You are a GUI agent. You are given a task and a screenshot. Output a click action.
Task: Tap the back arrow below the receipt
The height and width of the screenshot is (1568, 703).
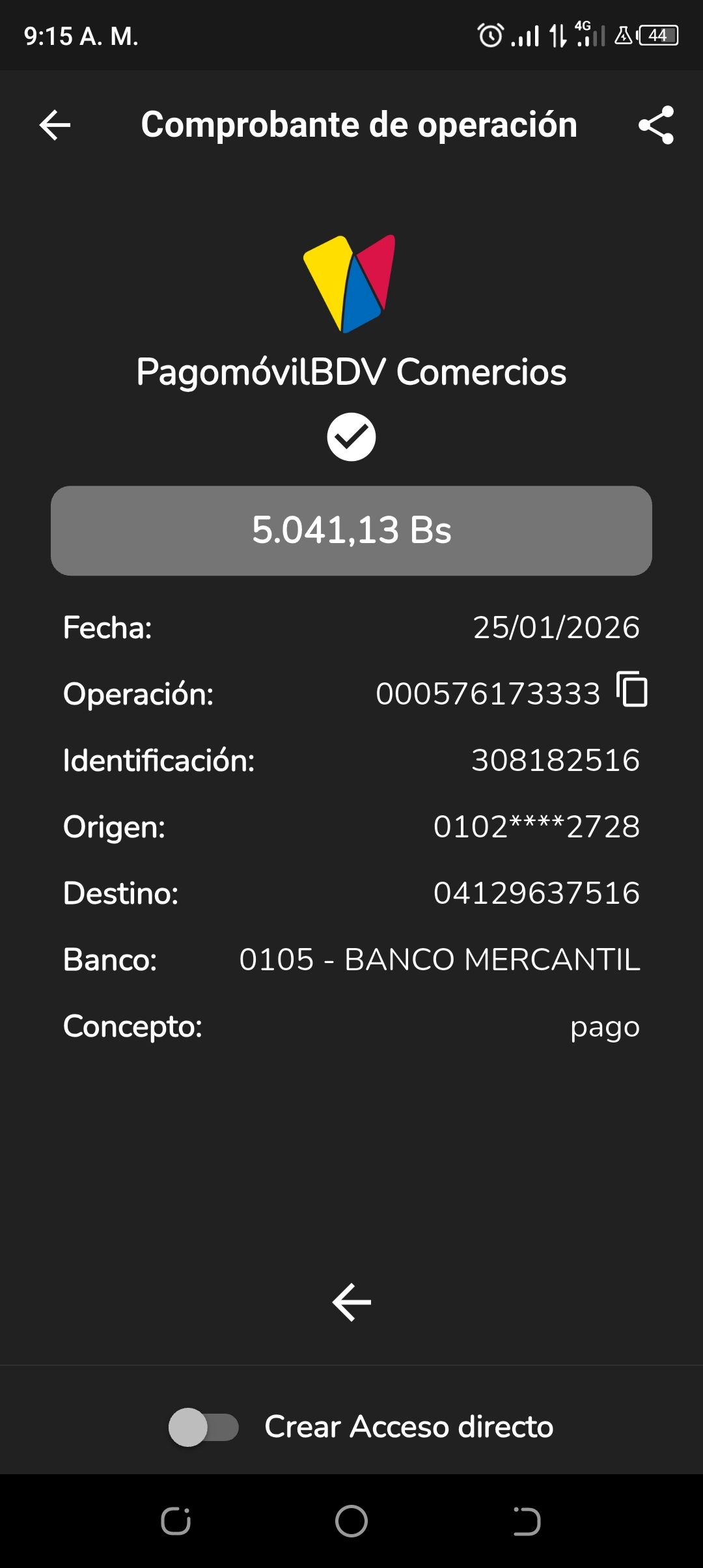click(x=351, y=1302)
